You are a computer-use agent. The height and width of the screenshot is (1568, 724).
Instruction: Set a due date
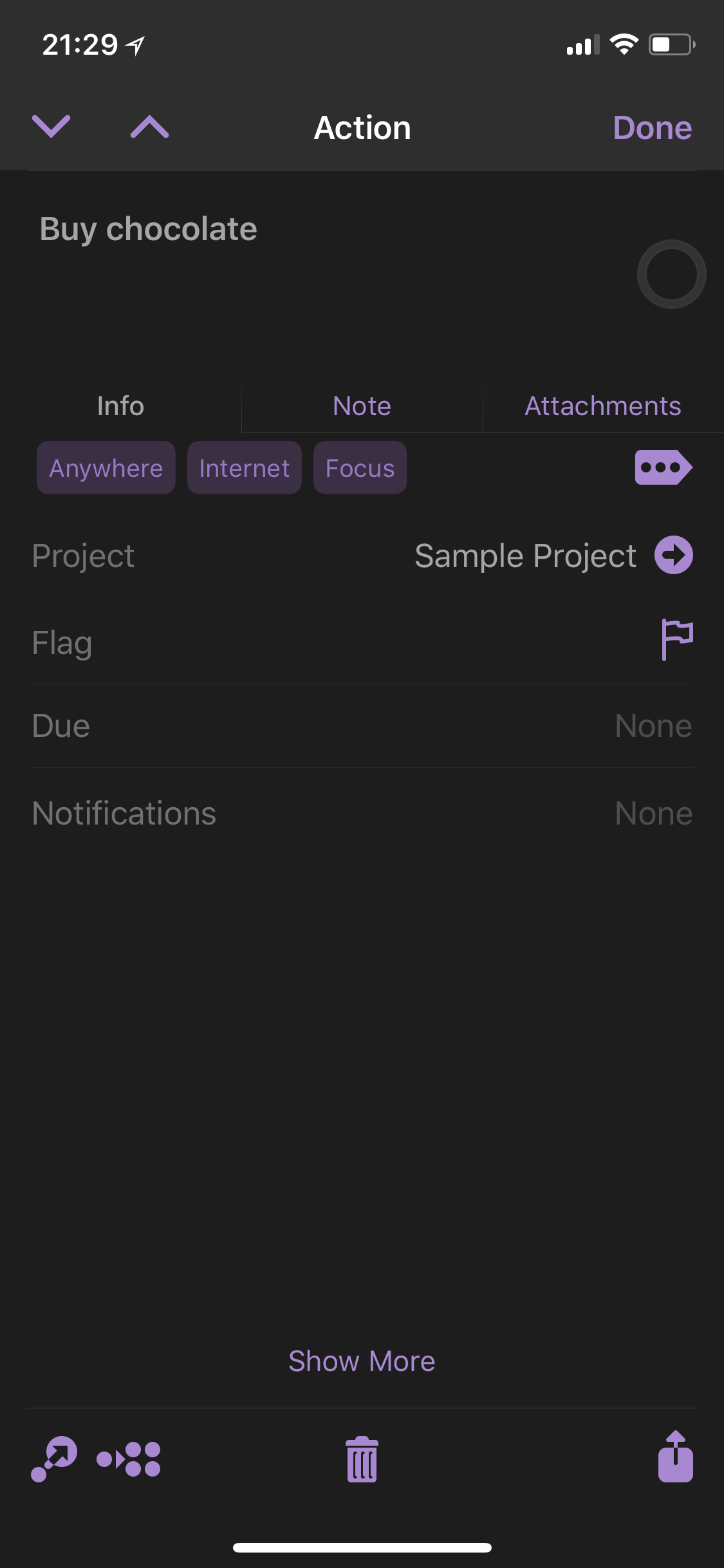coord(362,726)
